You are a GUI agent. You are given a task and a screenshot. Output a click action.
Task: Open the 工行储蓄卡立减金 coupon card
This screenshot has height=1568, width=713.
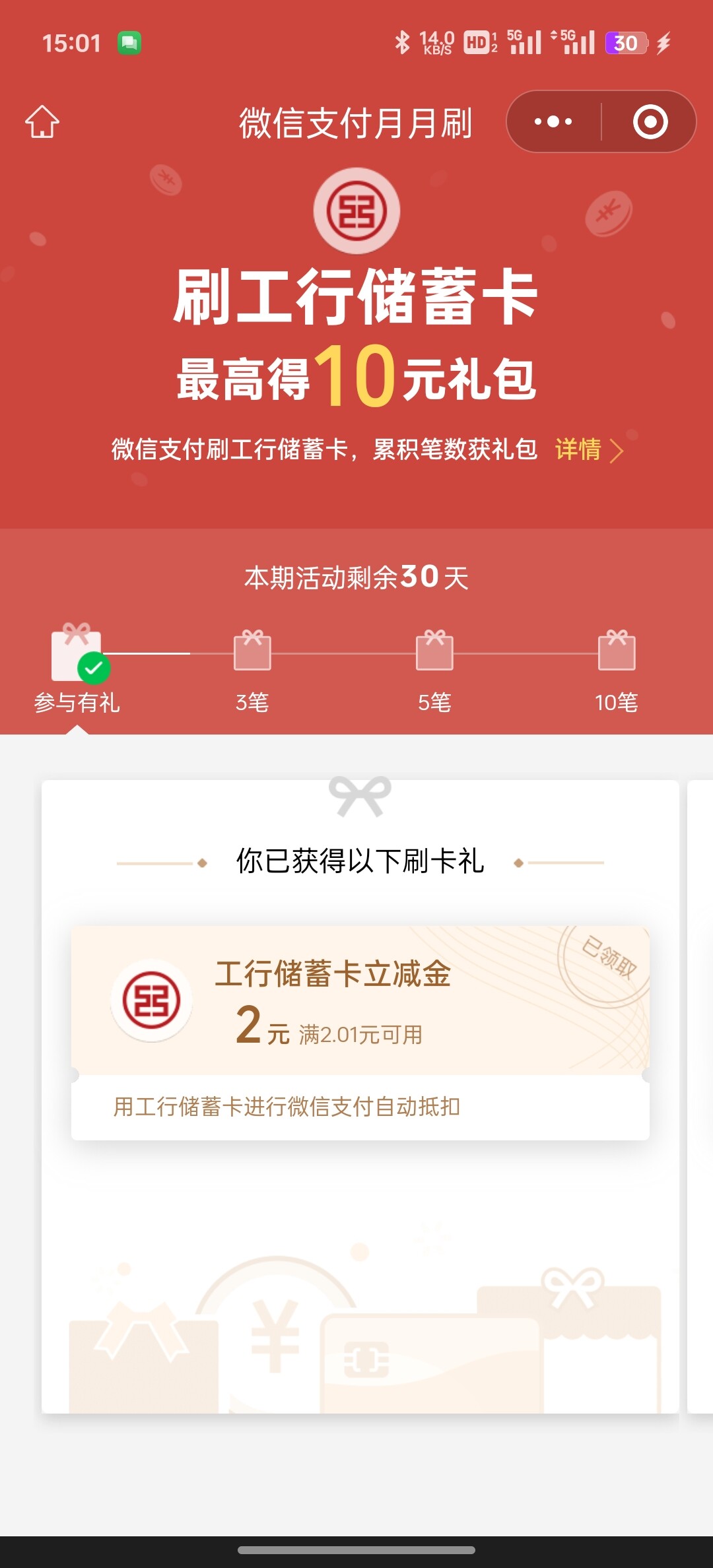click(x=360, y=1033)
